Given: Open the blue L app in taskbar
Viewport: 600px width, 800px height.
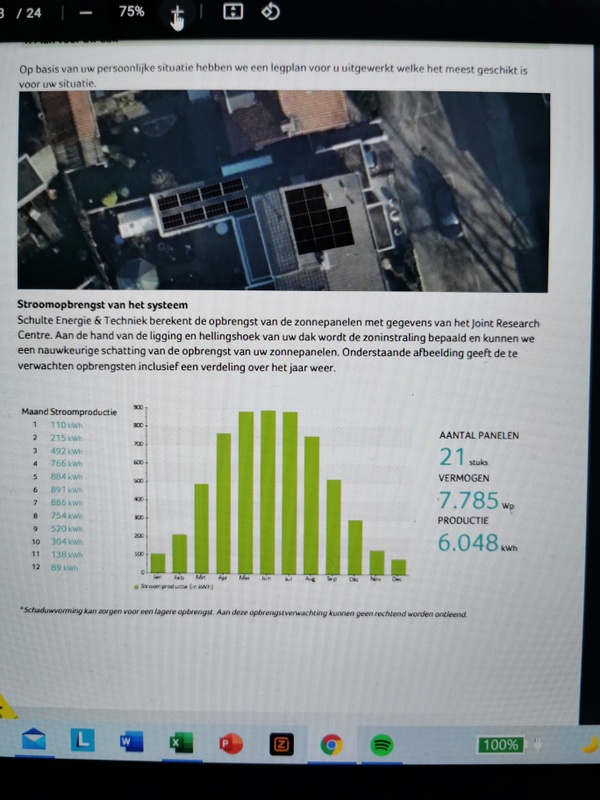Looking at the screenshot, I should [x=83, y=743].
